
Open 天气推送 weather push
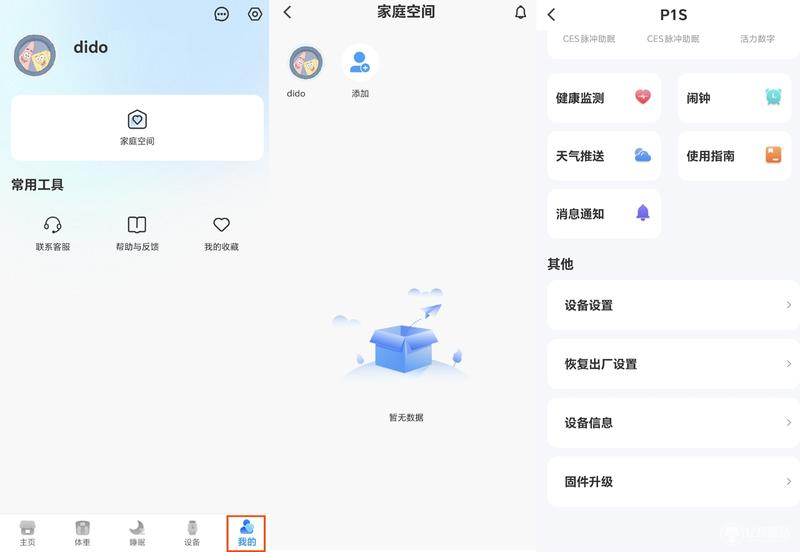[x=604, y=156]
